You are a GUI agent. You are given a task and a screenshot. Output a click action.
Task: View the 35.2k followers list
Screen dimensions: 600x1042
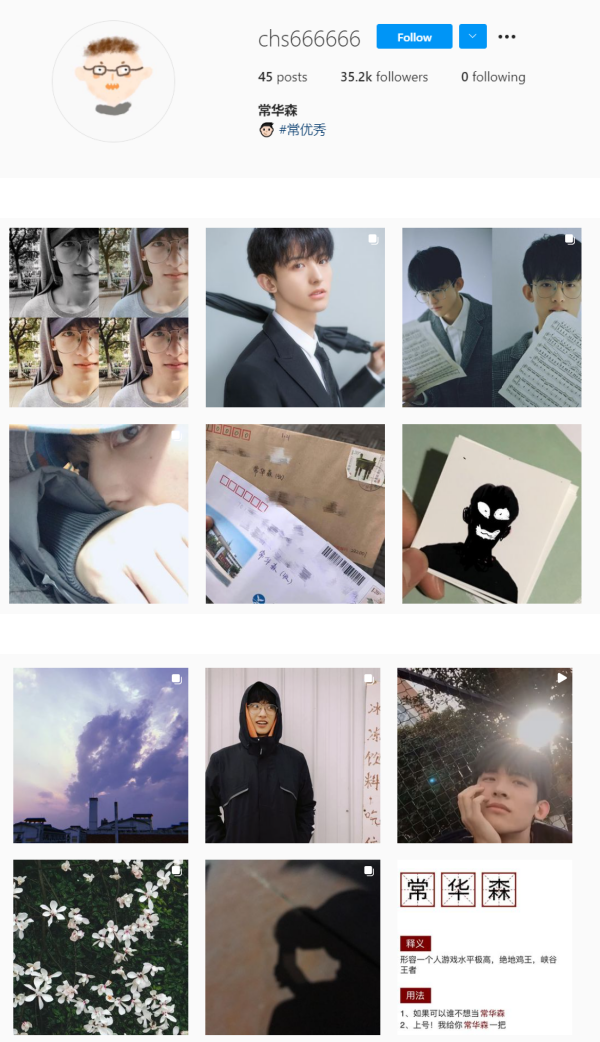coord(384,77)
